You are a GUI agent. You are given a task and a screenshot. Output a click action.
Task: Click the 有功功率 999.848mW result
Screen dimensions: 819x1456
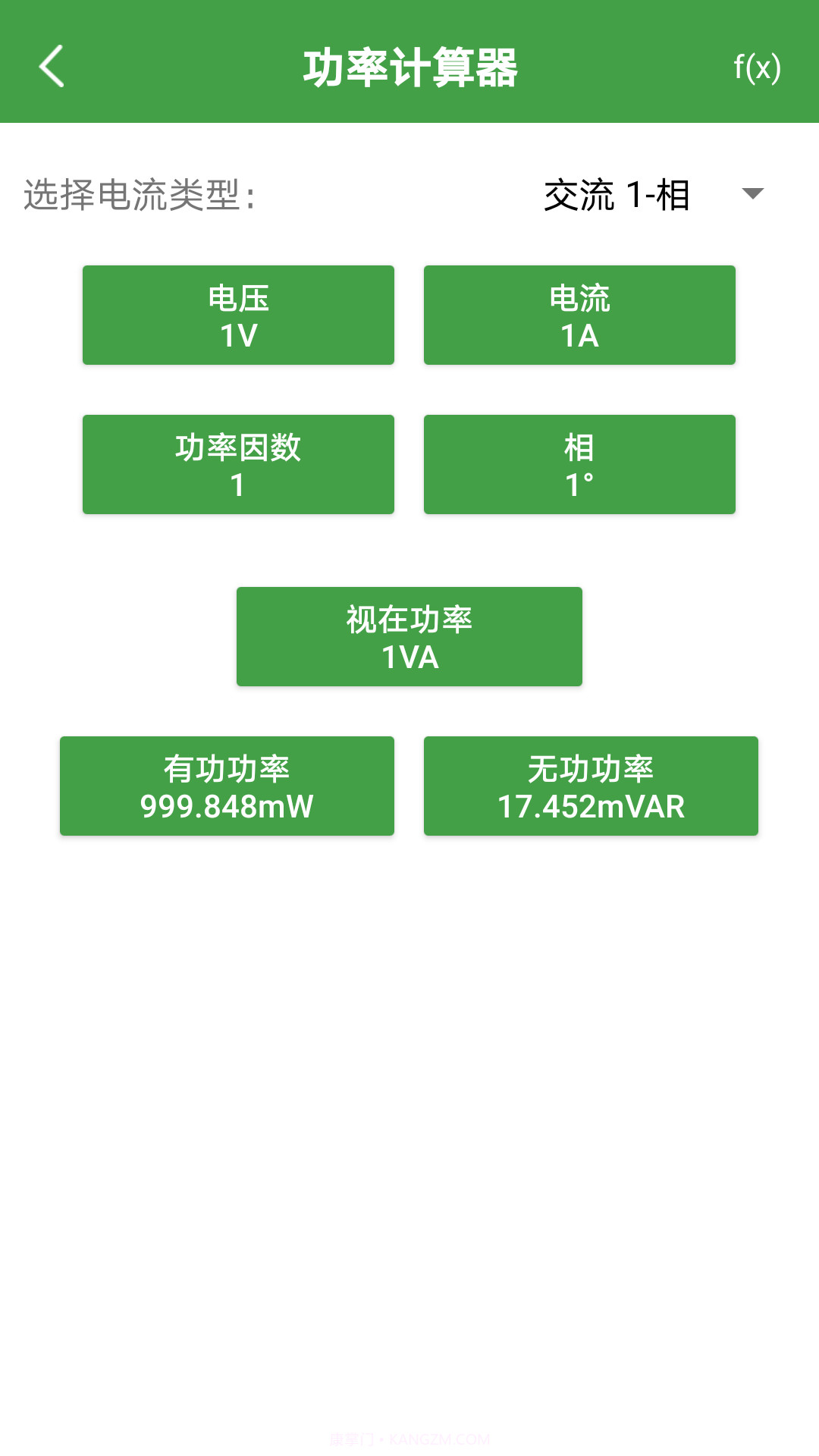click(227, 786)
